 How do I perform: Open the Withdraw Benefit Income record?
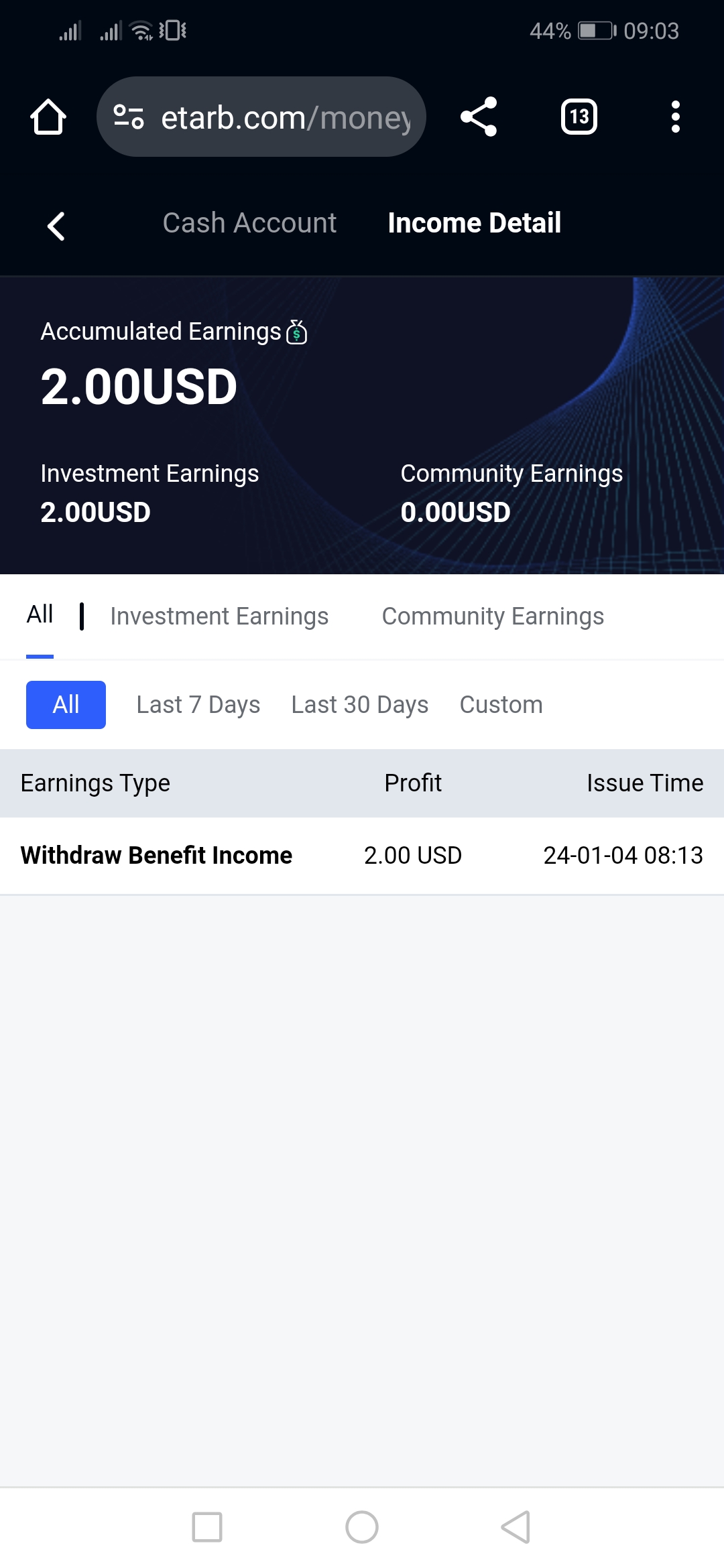coord(156,855)
